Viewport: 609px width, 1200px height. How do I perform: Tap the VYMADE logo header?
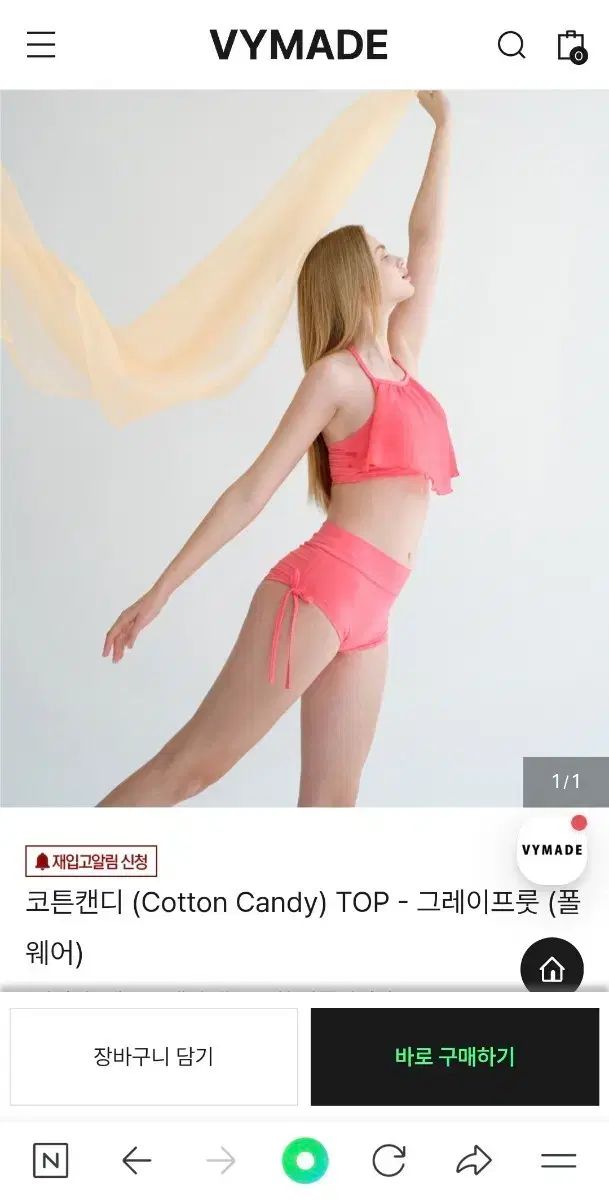[298, 45]
